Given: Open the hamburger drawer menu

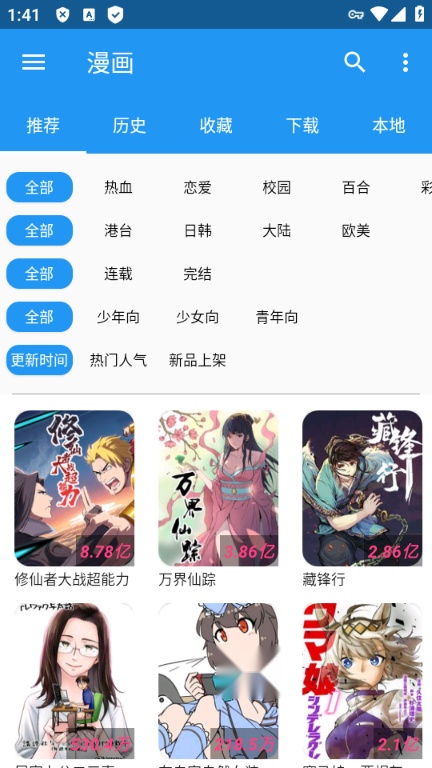Looking at the screenshot, I should click(34, 63).
